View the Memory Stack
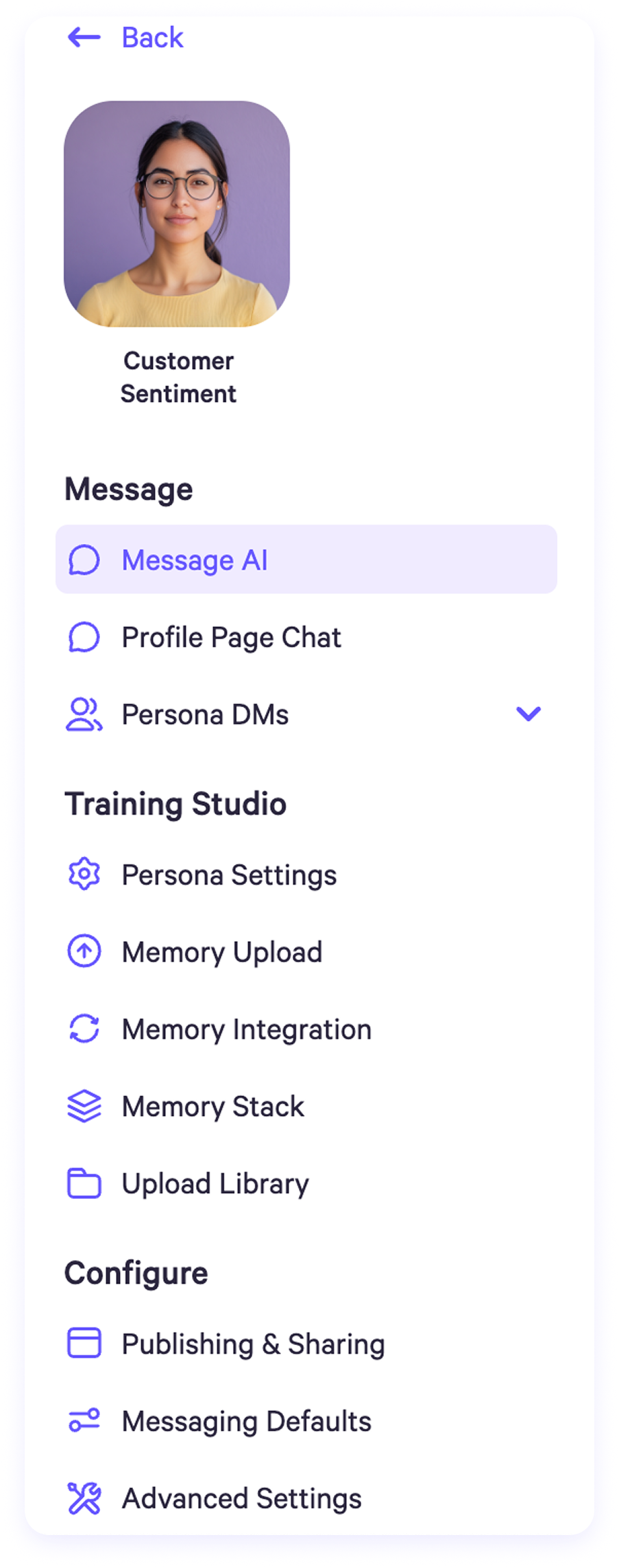Screen dimensions: 619x1568 point(213,1106)
